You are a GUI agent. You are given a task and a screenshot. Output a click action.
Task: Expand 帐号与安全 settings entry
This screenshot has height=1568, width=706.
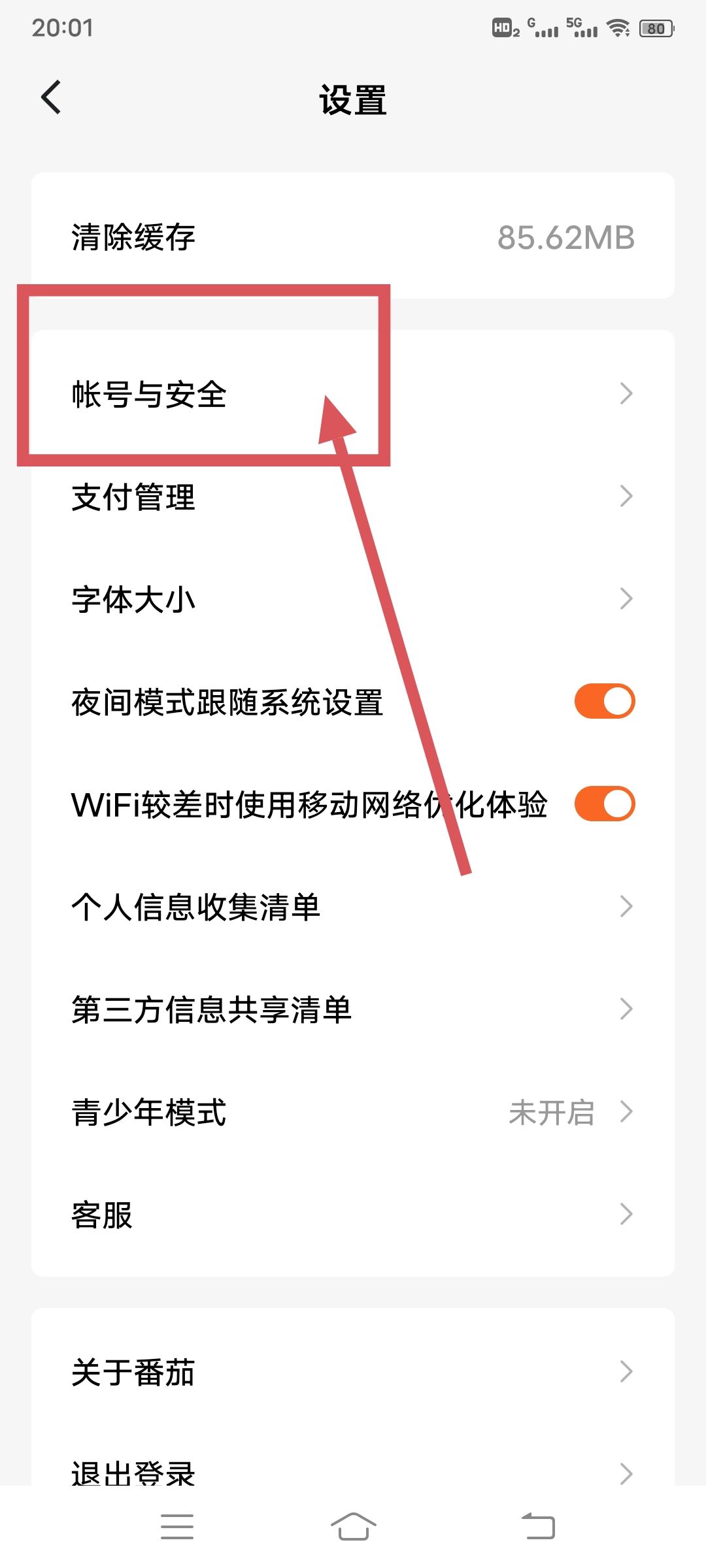tap(353, 393)
